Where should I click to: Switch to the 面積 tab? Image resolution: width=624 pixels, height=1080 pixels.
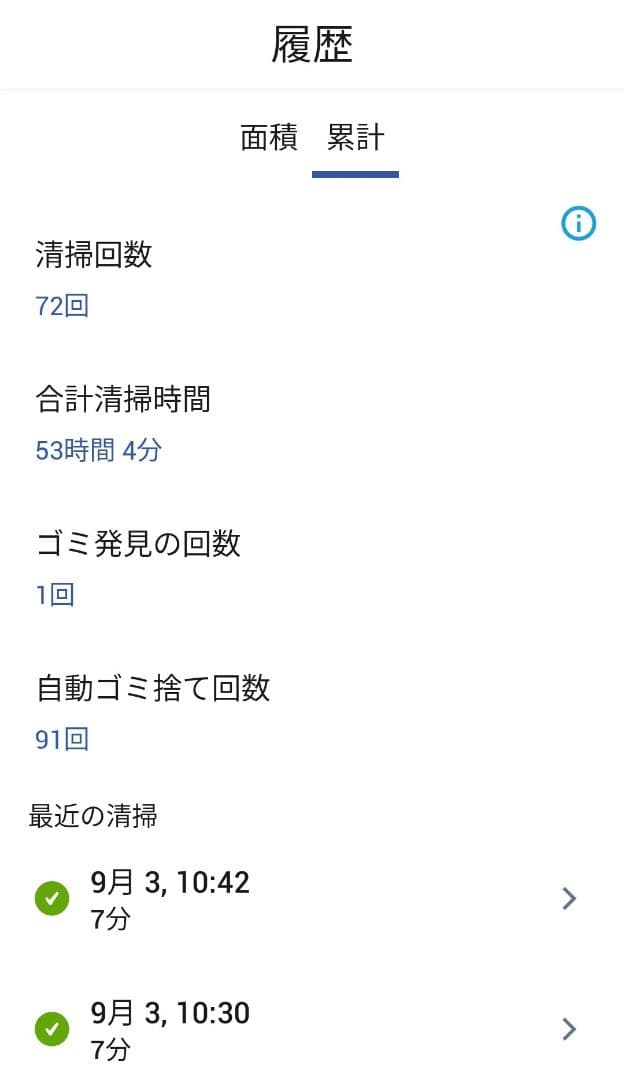click(269, 138)
